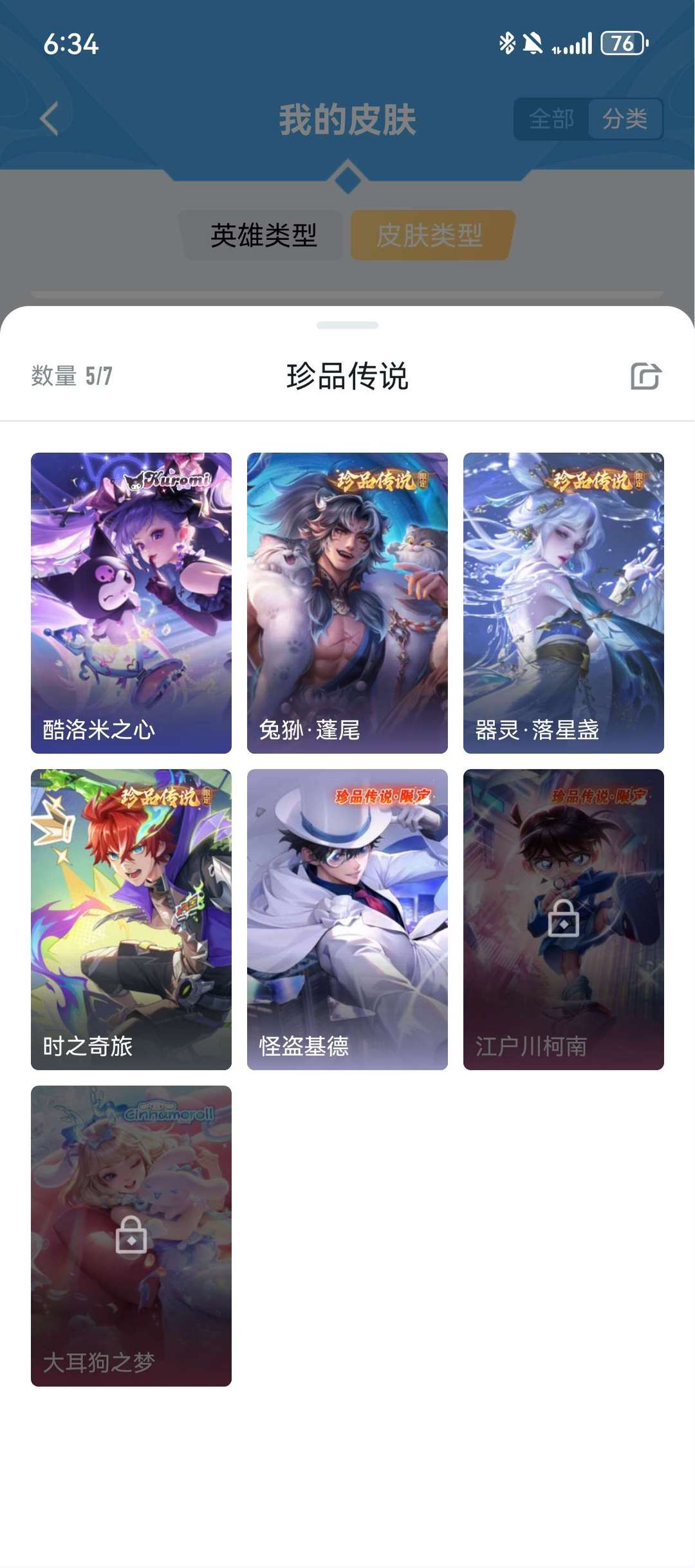
Task: Open the 酷洛米之心 skin card
Action: (x=131, y=603)
